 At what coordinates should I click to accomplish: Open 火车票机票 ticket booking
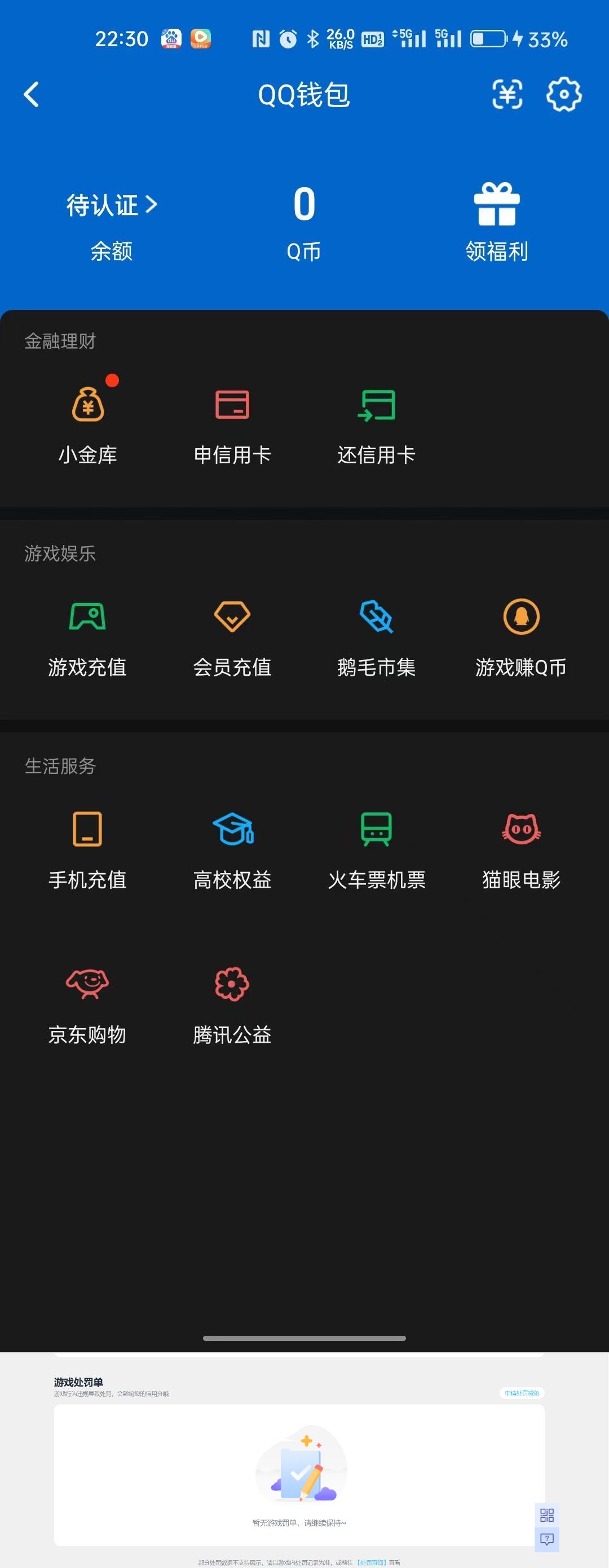click(x=376, y=846)
